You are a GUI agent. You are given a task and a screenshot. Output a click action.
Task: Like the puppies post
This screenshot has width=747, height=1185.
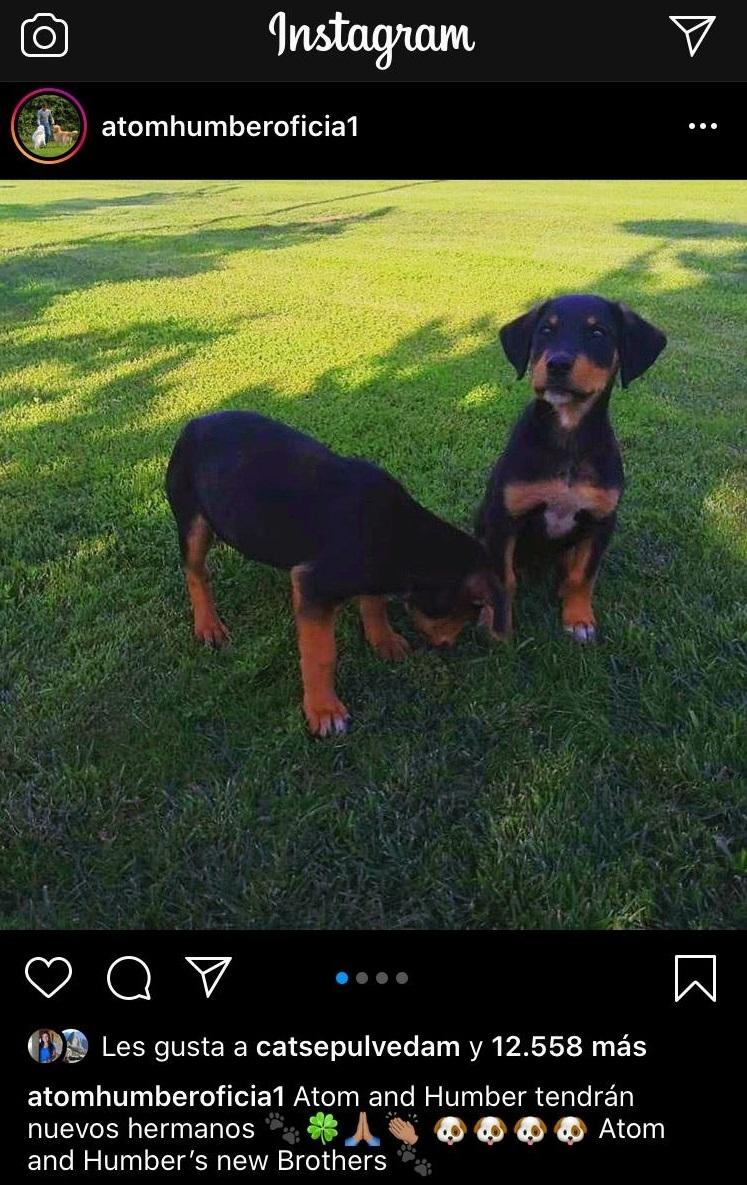[48, 977]
